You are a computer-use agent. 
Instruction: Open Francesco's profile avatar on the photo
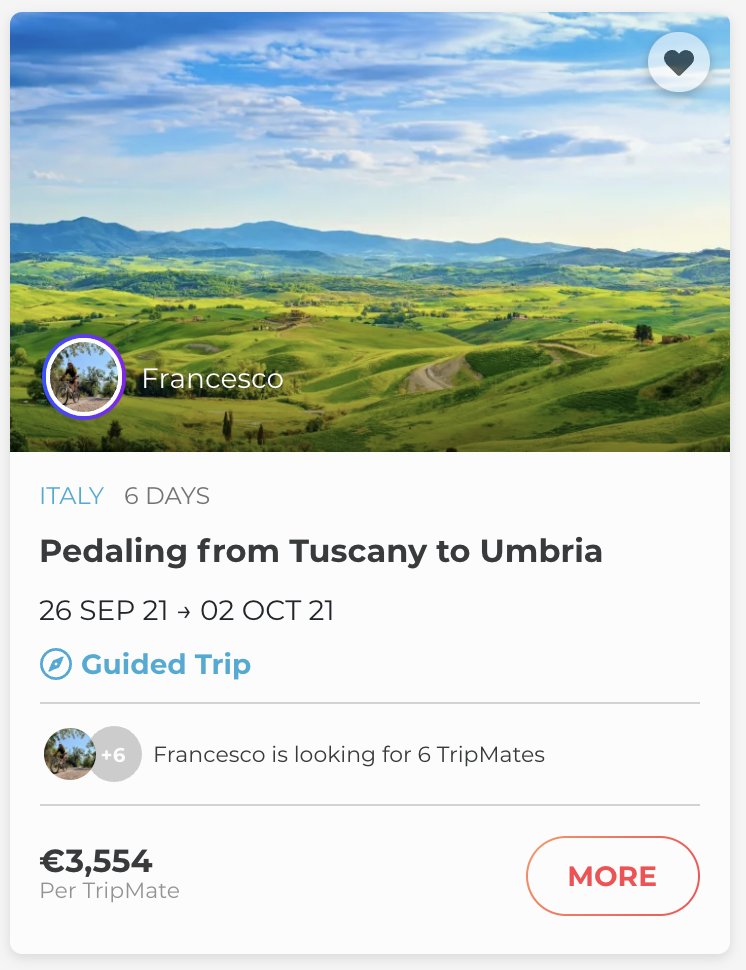tap(84, 378)
